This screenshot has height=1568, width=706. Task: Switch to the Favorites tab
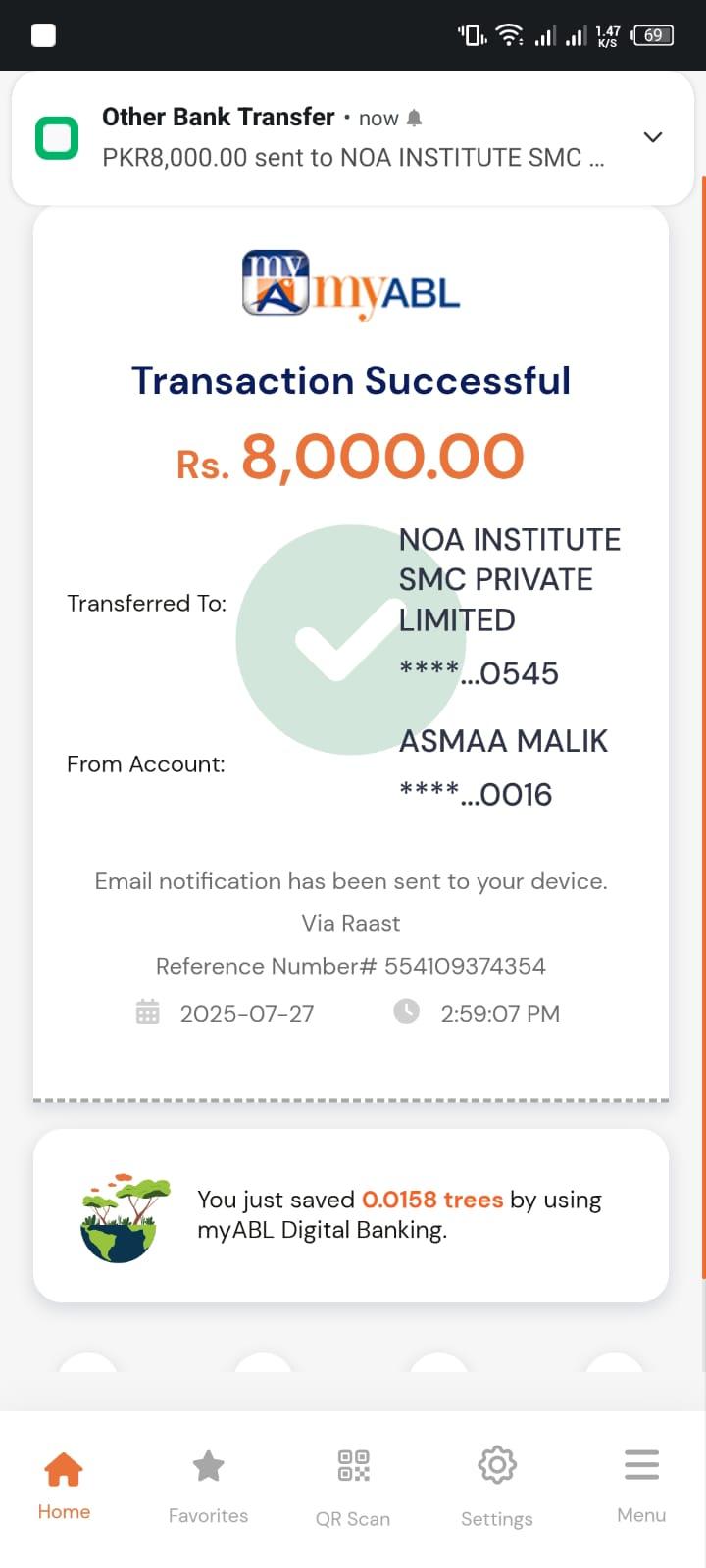click(208, 1487)
